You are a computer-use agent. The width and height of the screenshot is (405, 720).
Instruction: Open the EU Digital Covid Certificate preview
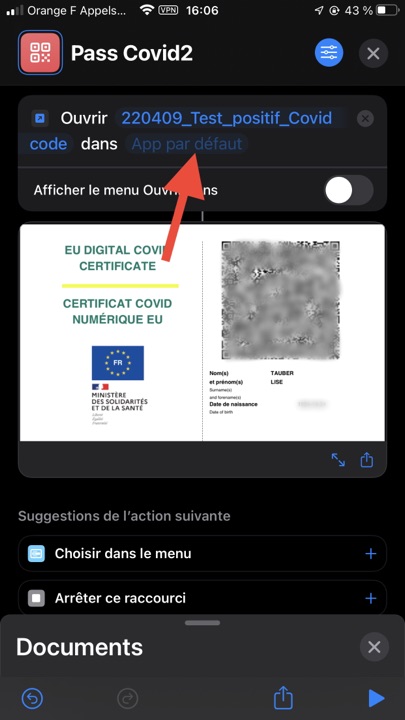[202, 332]
